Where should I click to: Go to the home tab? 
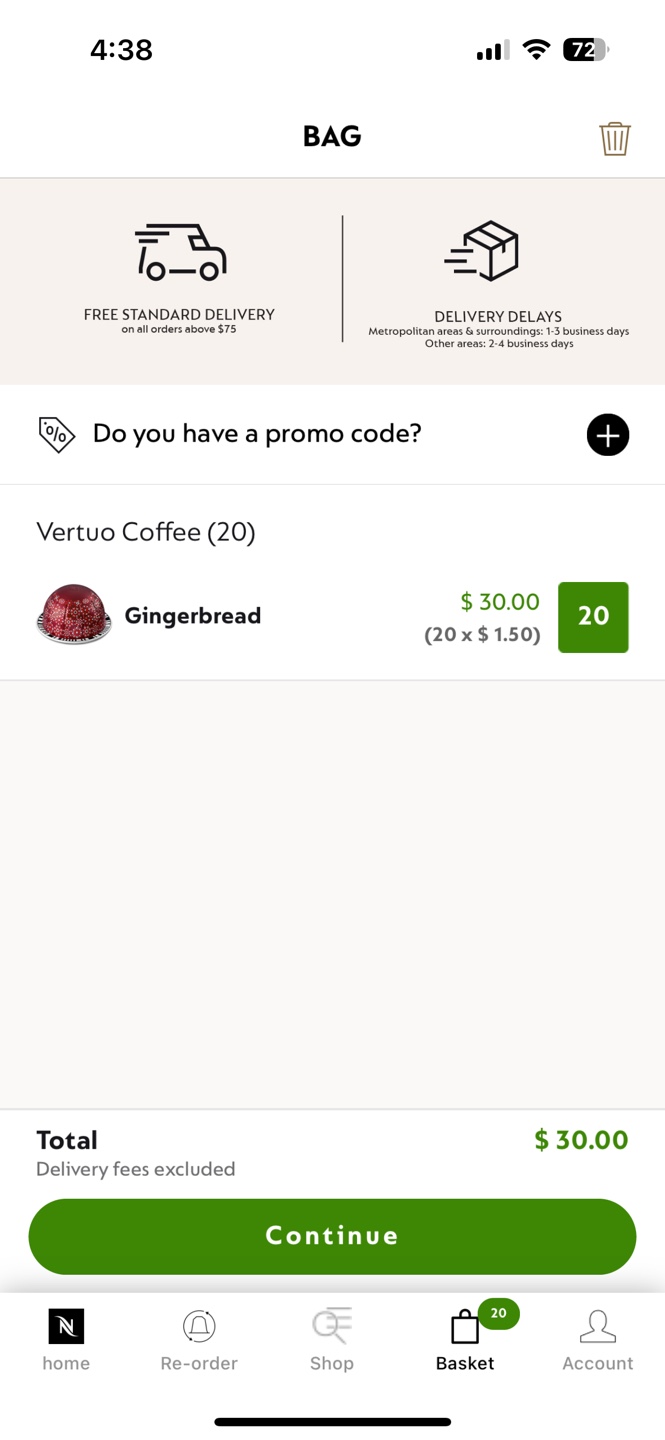click(66, 1340)
